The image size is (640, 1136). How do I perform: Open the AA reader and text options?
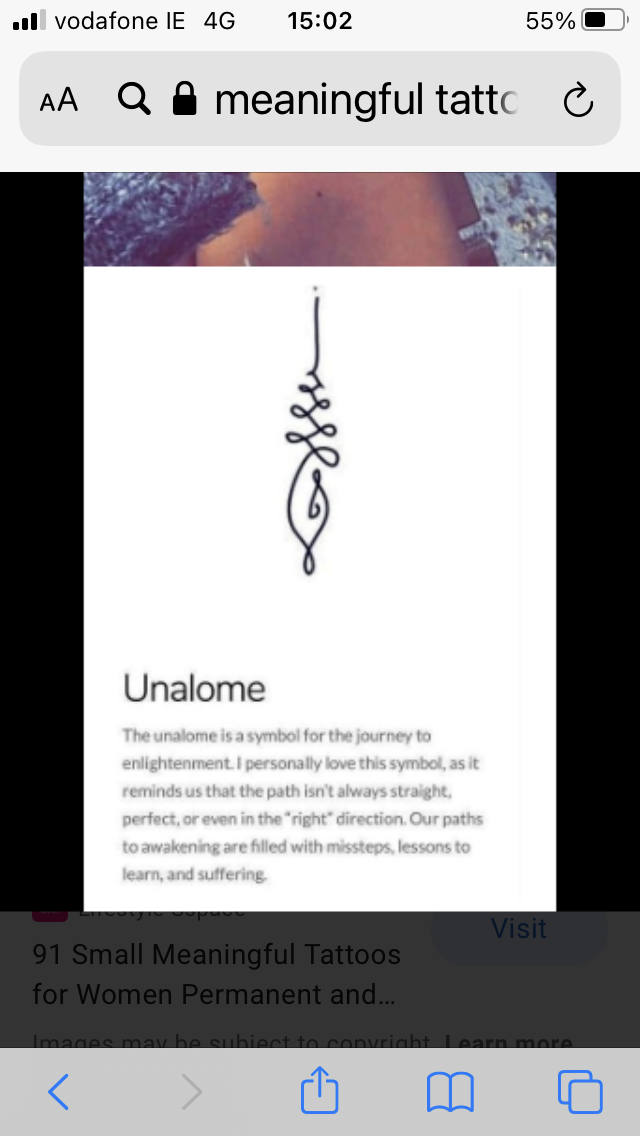coord(59,100)
